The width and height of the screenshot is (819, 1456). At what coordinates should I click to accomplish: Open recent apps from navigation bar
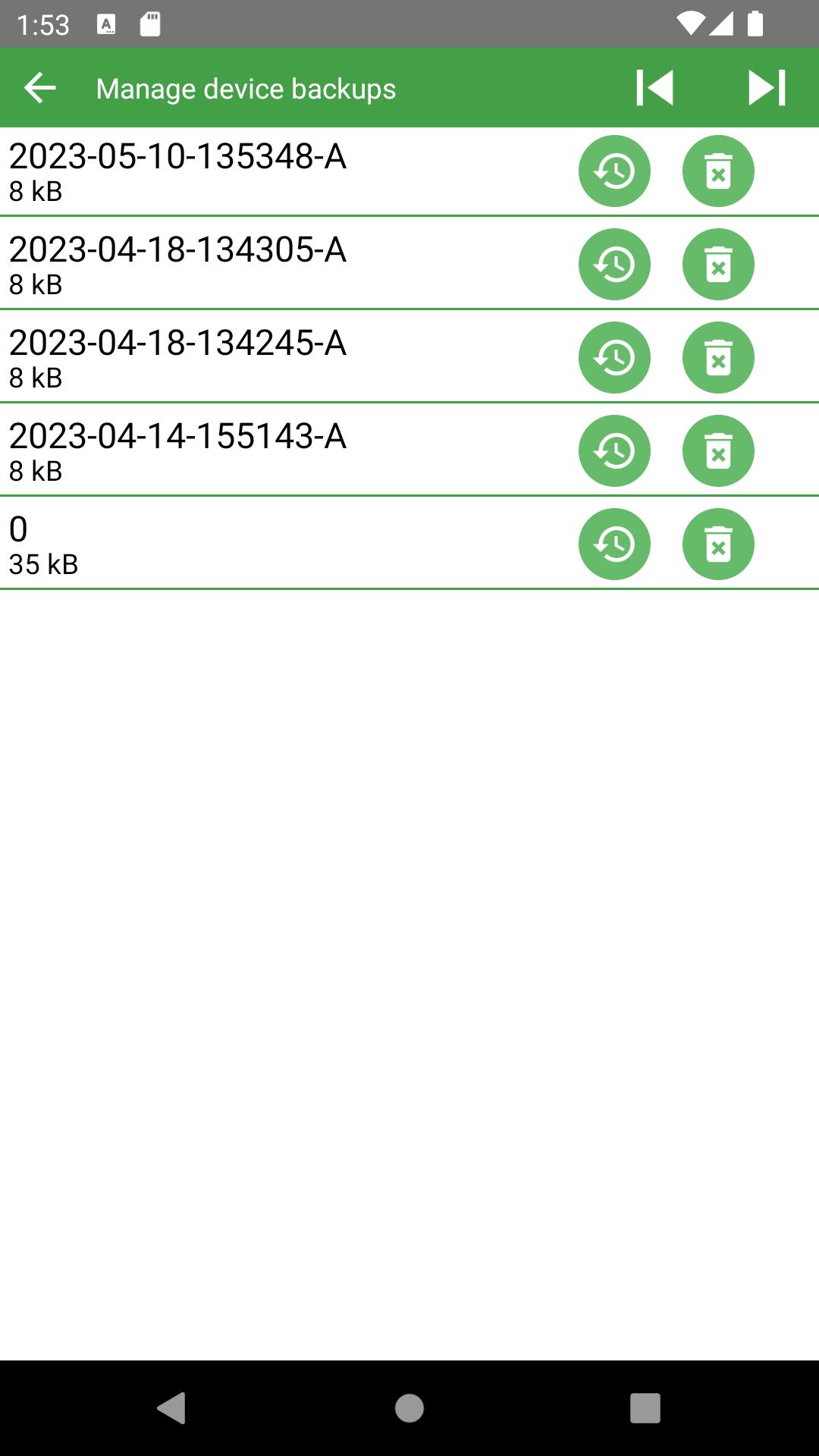click(645, 1408)
